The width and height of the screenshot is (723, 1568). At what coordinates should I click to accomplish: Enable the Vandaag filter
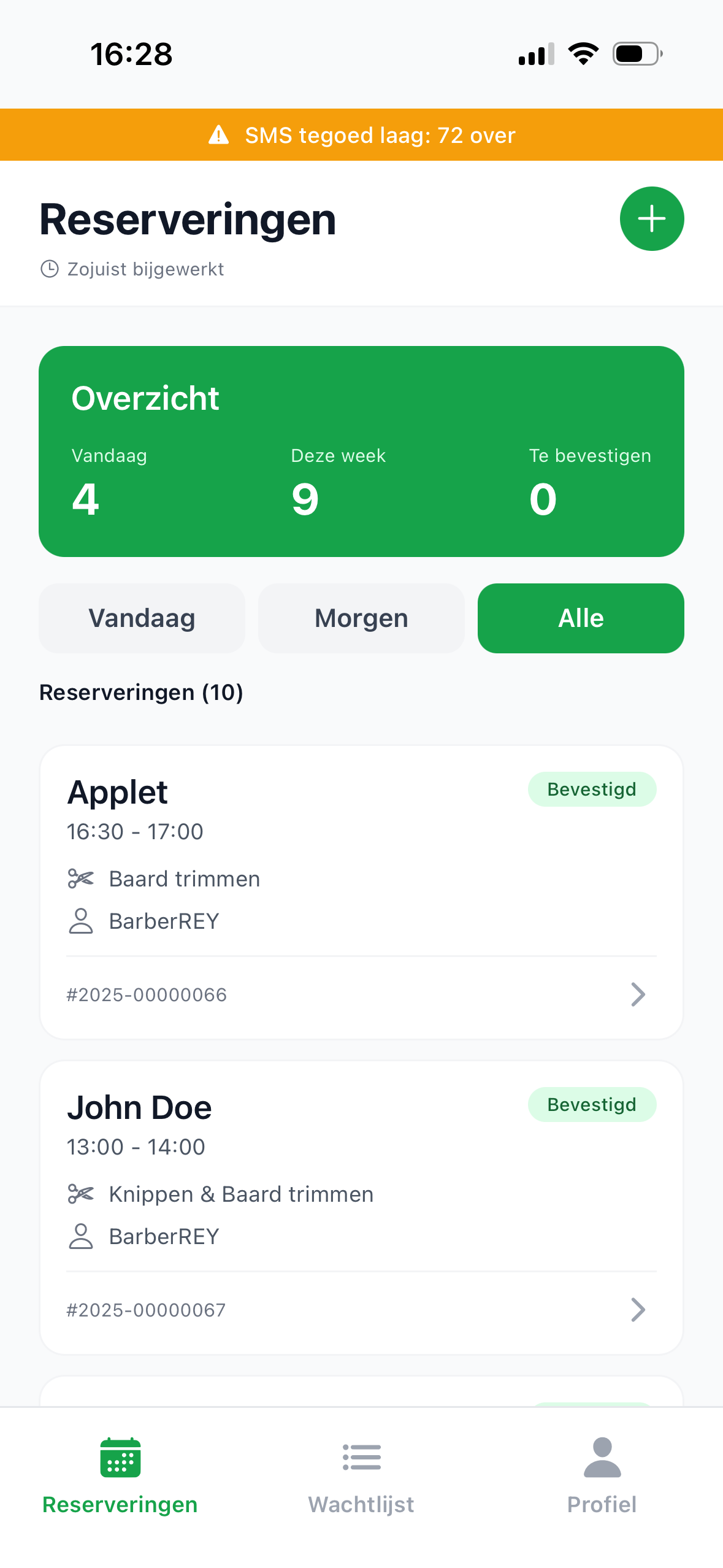tap(142, 618)
